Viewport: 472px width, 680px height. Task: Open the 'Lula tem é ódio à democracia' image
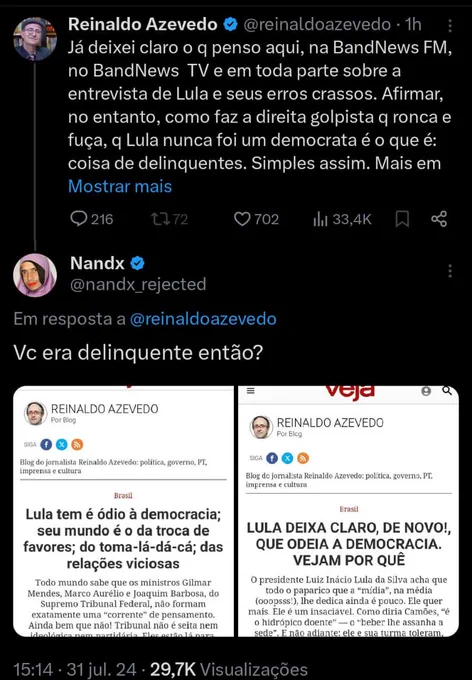click(x=123, y=511)
